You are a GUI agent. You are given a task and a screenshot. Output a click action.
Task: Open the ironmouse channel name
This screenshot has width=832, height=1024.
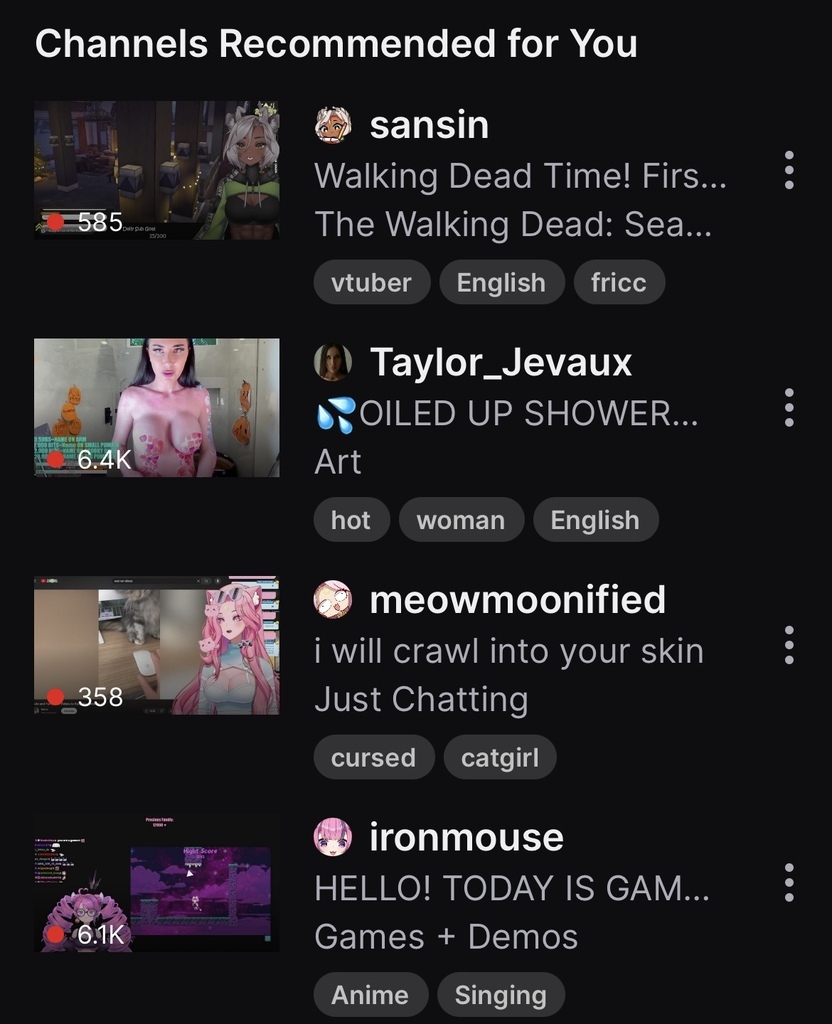coord(466,837)
